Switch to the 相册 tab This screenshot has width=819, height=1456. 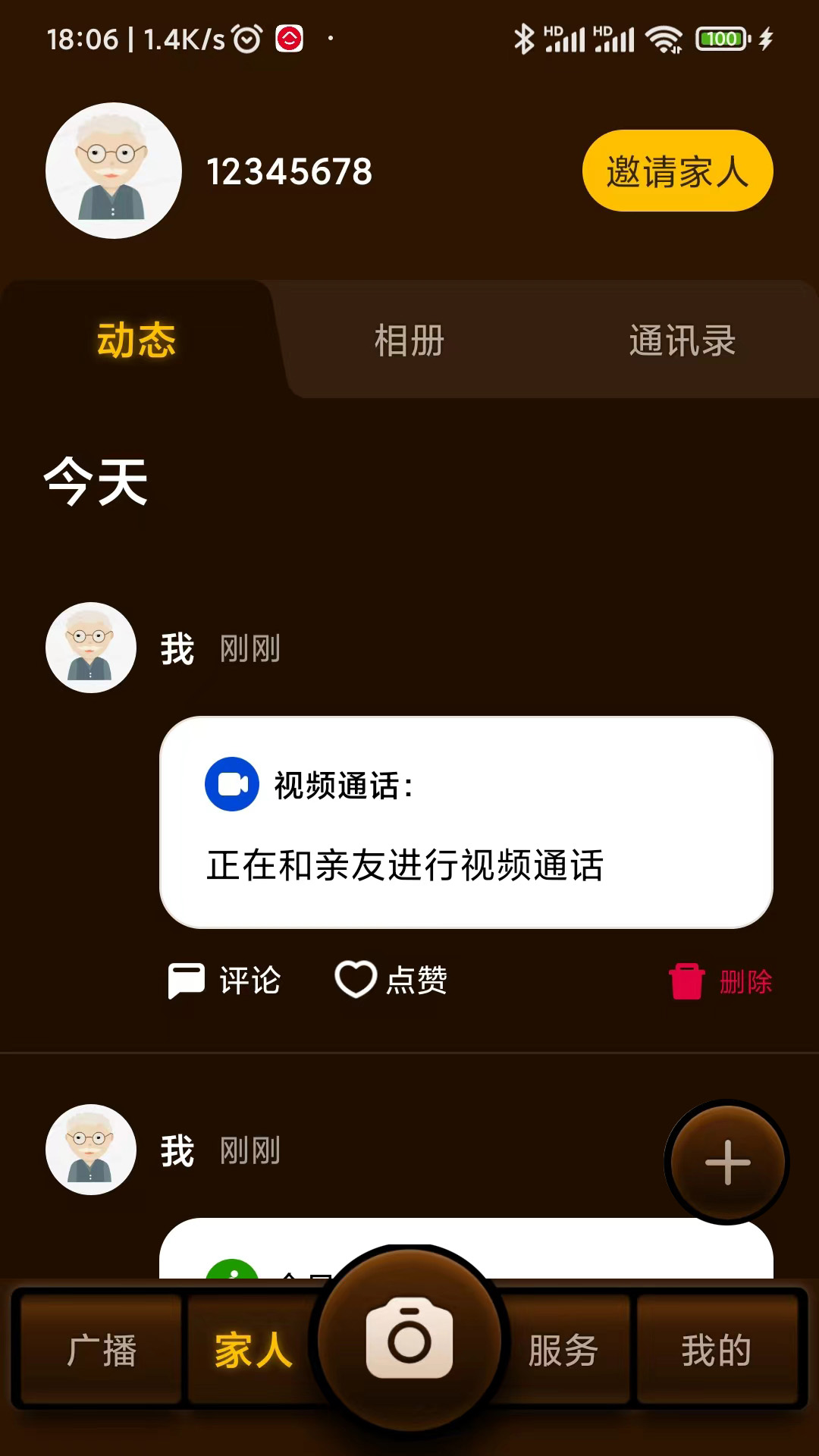pos(407,341)
